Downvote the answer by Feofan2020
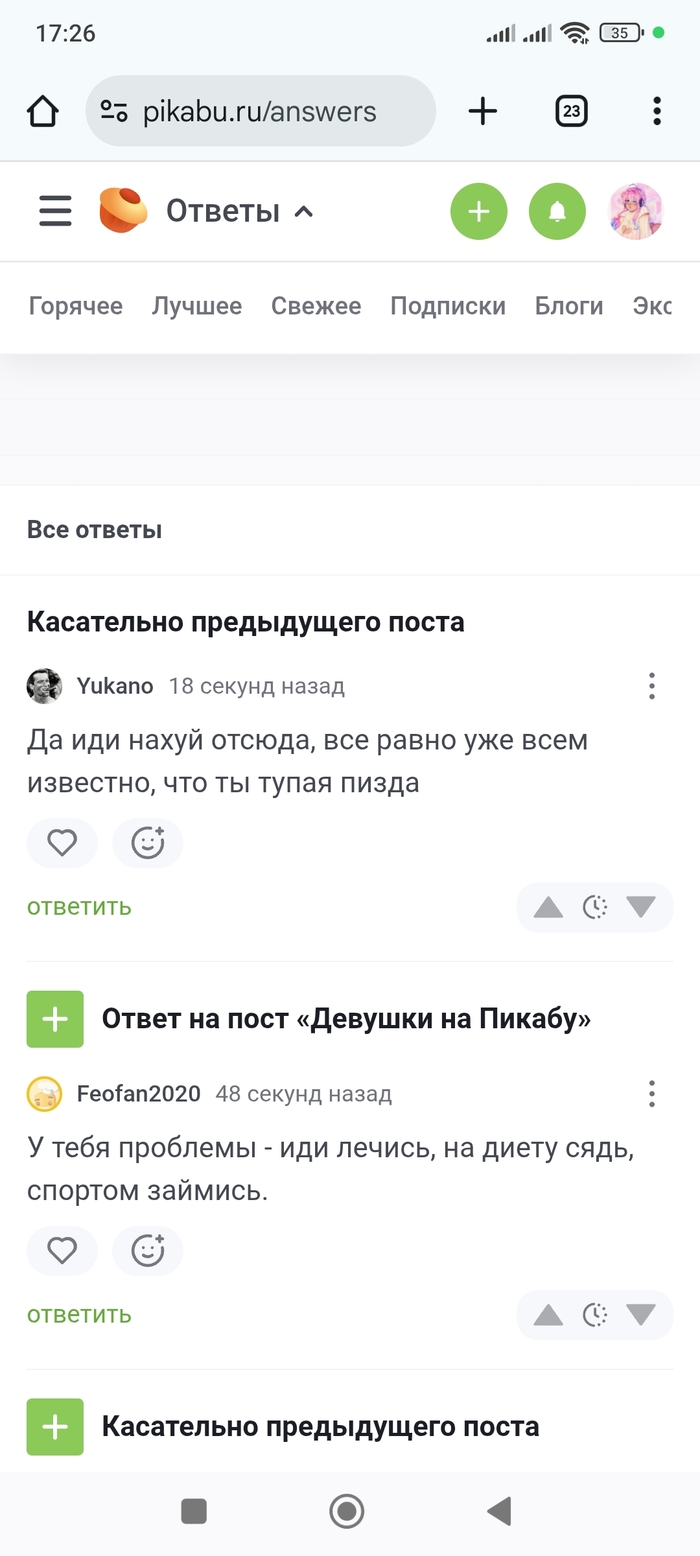 641,1315
